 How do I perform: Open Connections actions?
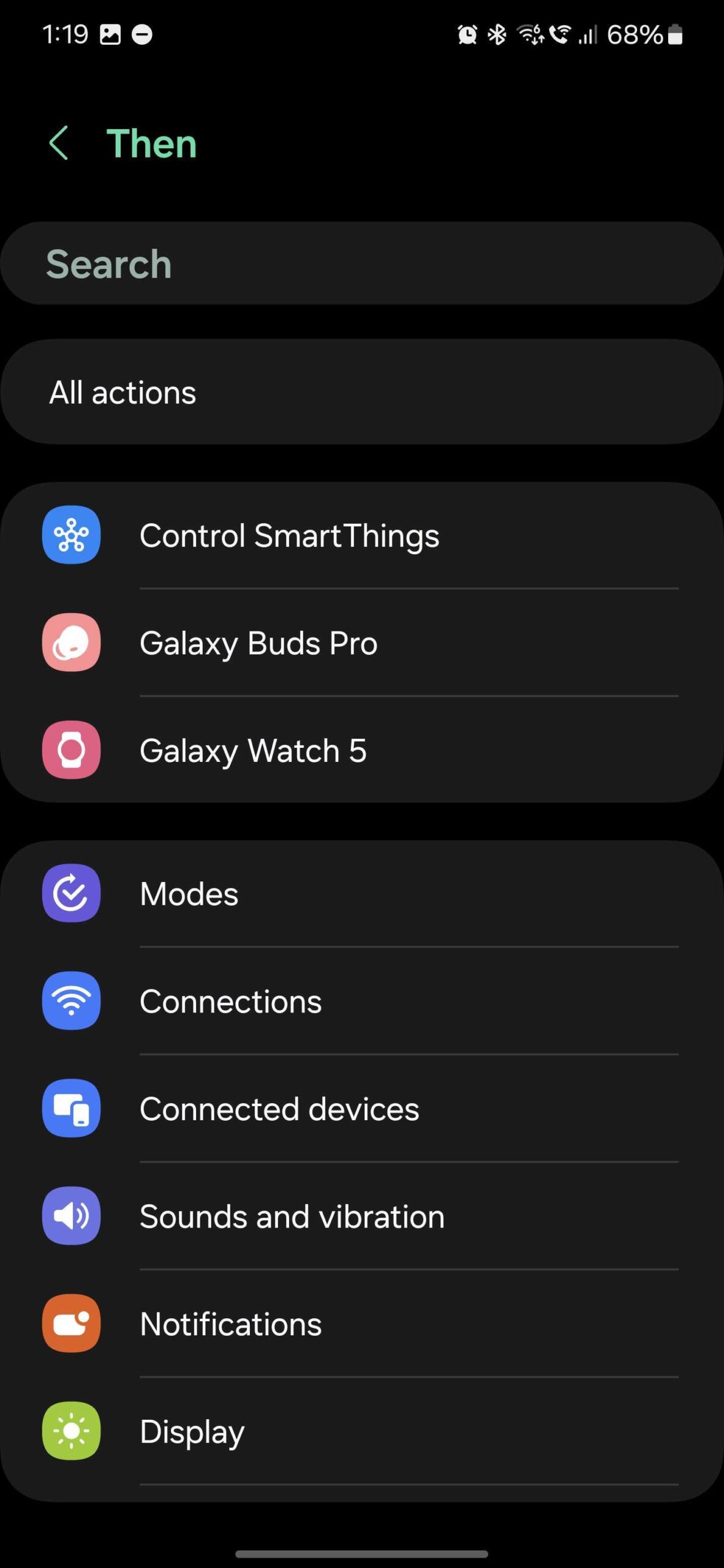[x=361, y=1001]
